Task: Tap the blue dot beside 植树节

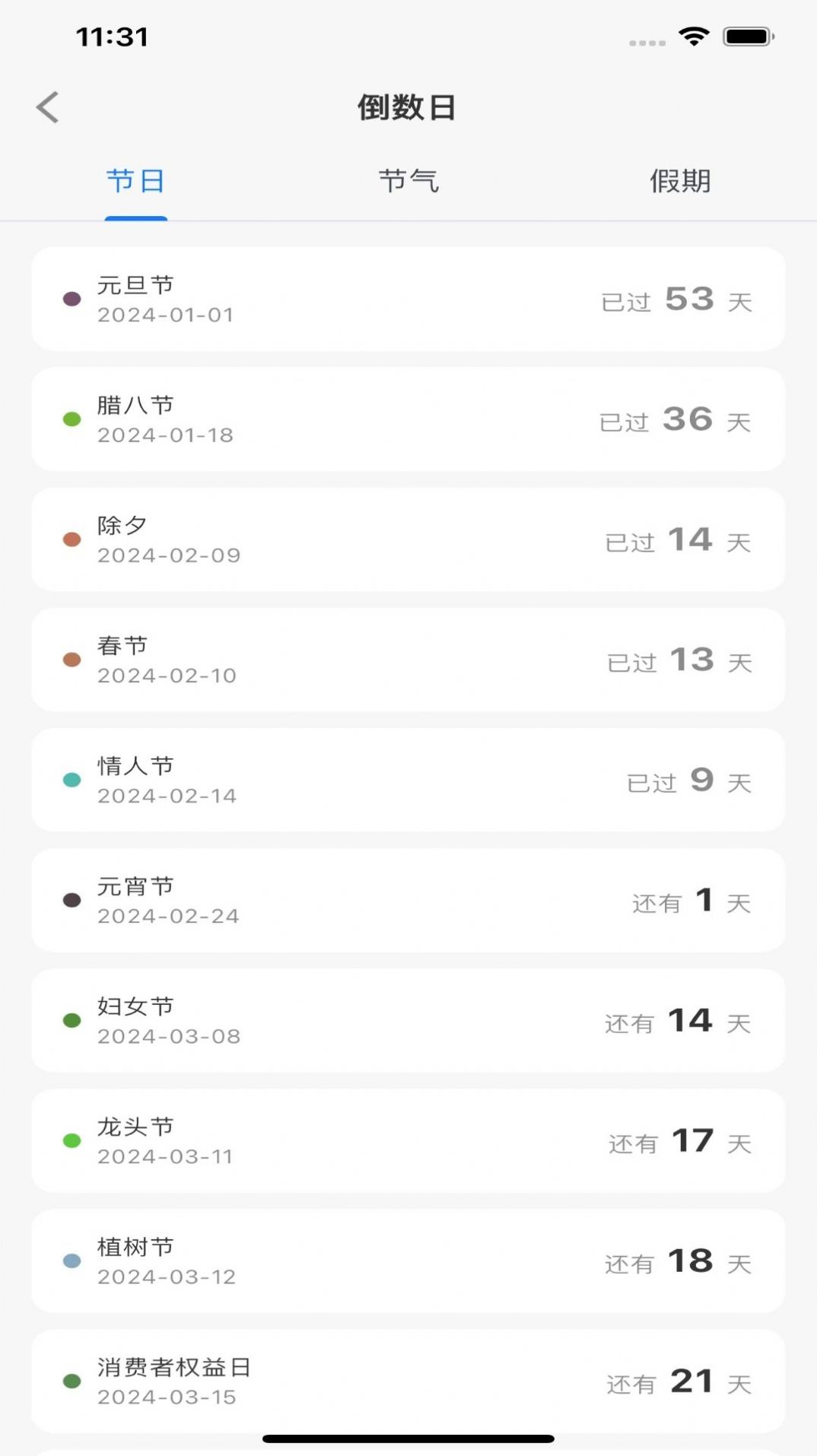Action: 72,1261
